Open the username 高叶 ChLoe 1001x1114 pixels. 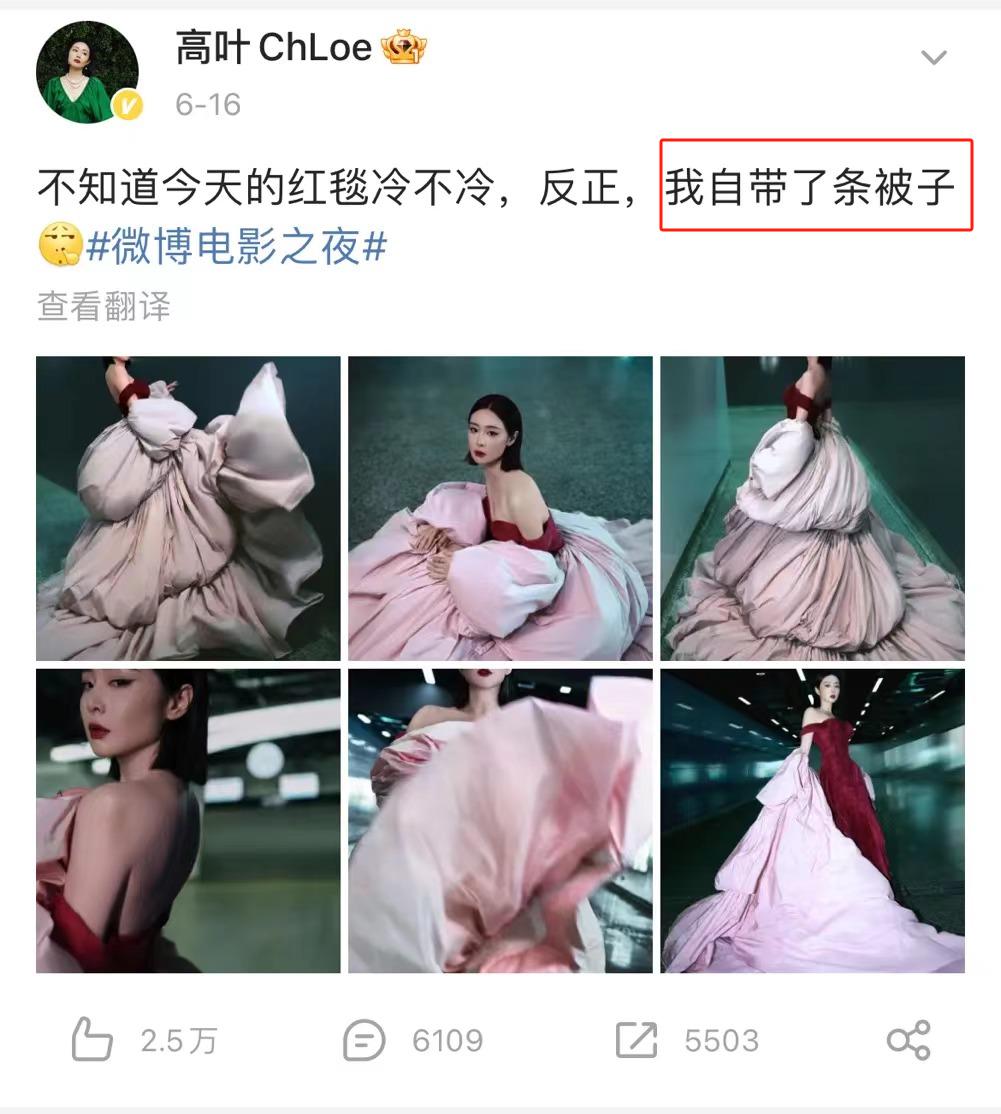point(274,47)
